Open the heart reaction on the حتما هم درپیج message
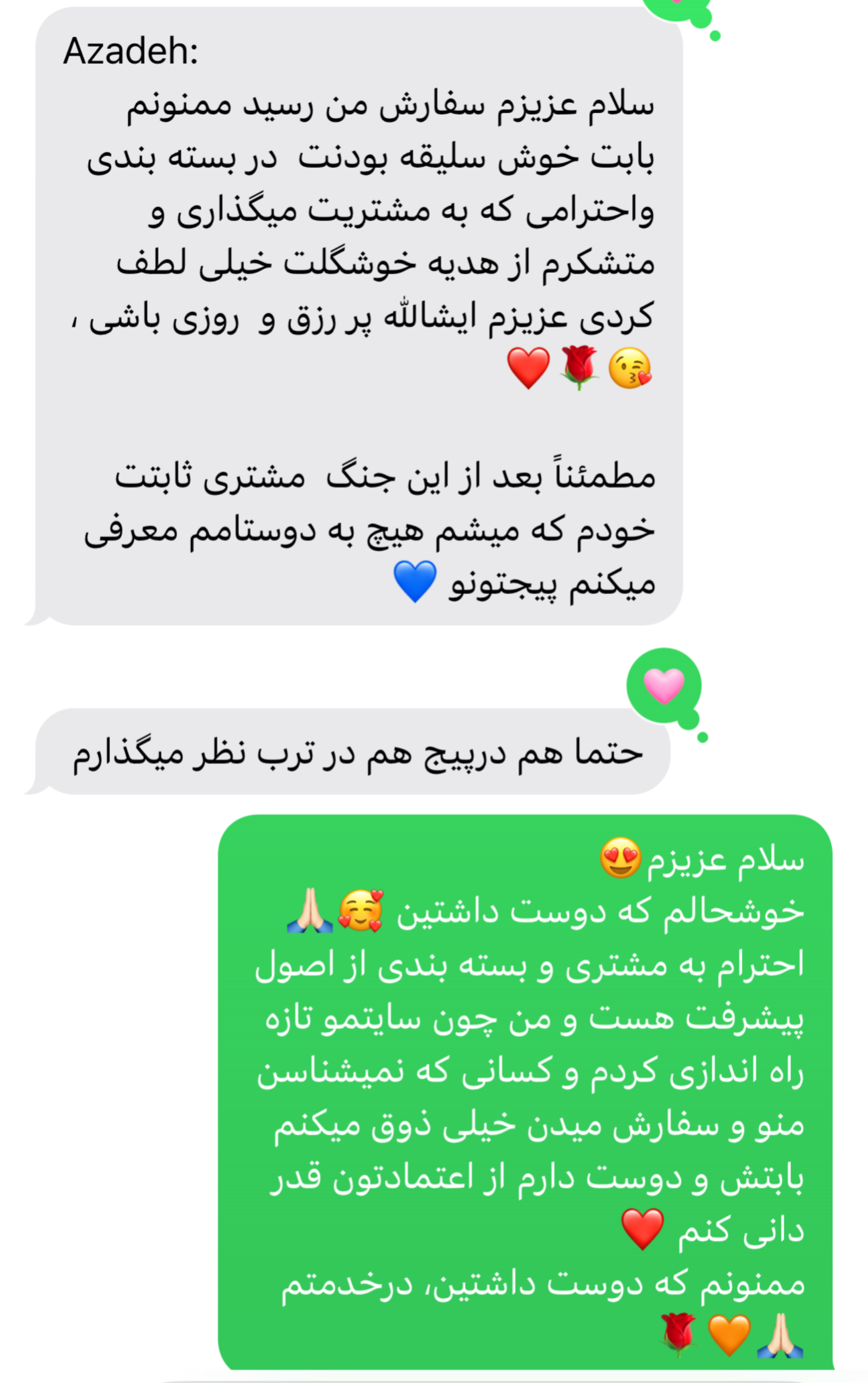Image resolution: width=868 pixels, height=1383 pixels. point(663,686)
